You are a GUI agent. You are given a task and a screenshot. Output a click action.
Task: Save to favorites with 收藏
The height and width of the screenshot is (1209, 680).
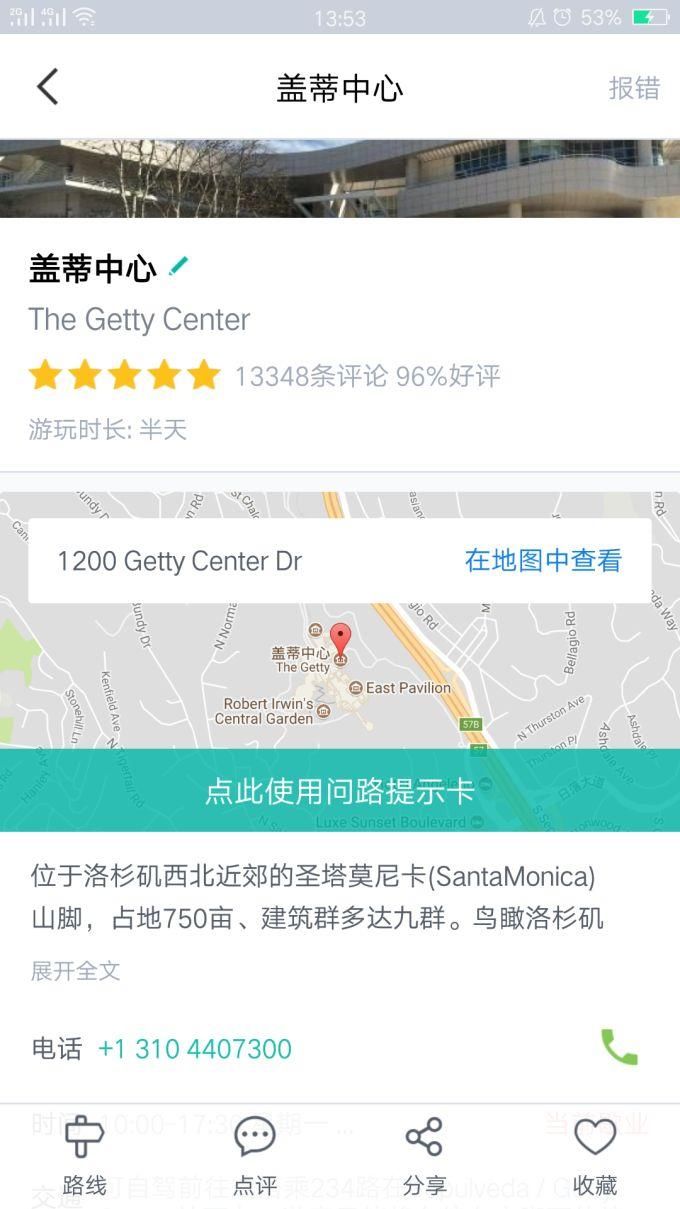(594, 1157)
